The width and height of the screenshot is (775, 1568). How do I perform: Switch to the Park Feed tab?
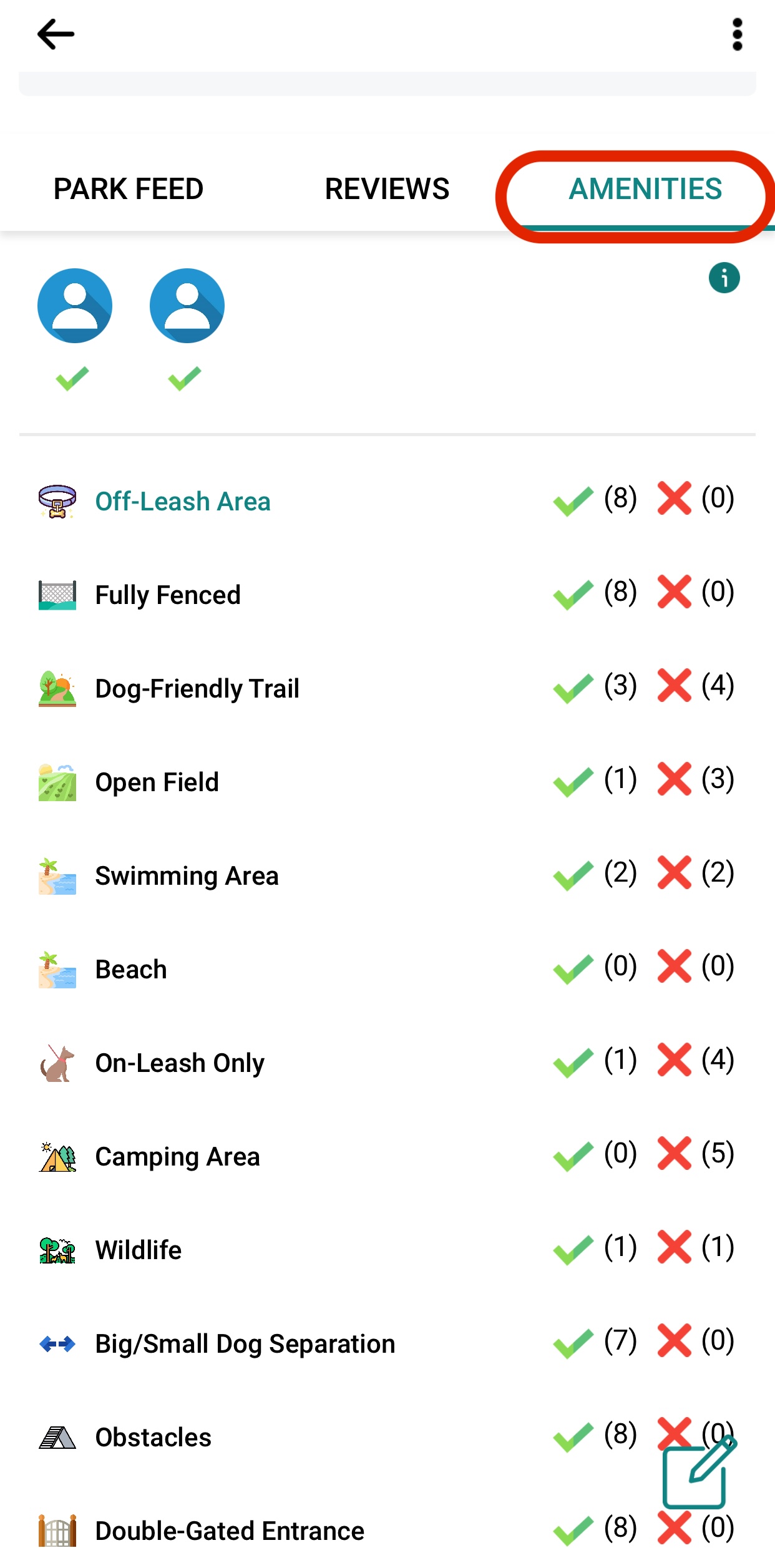(x=128, y=188)
